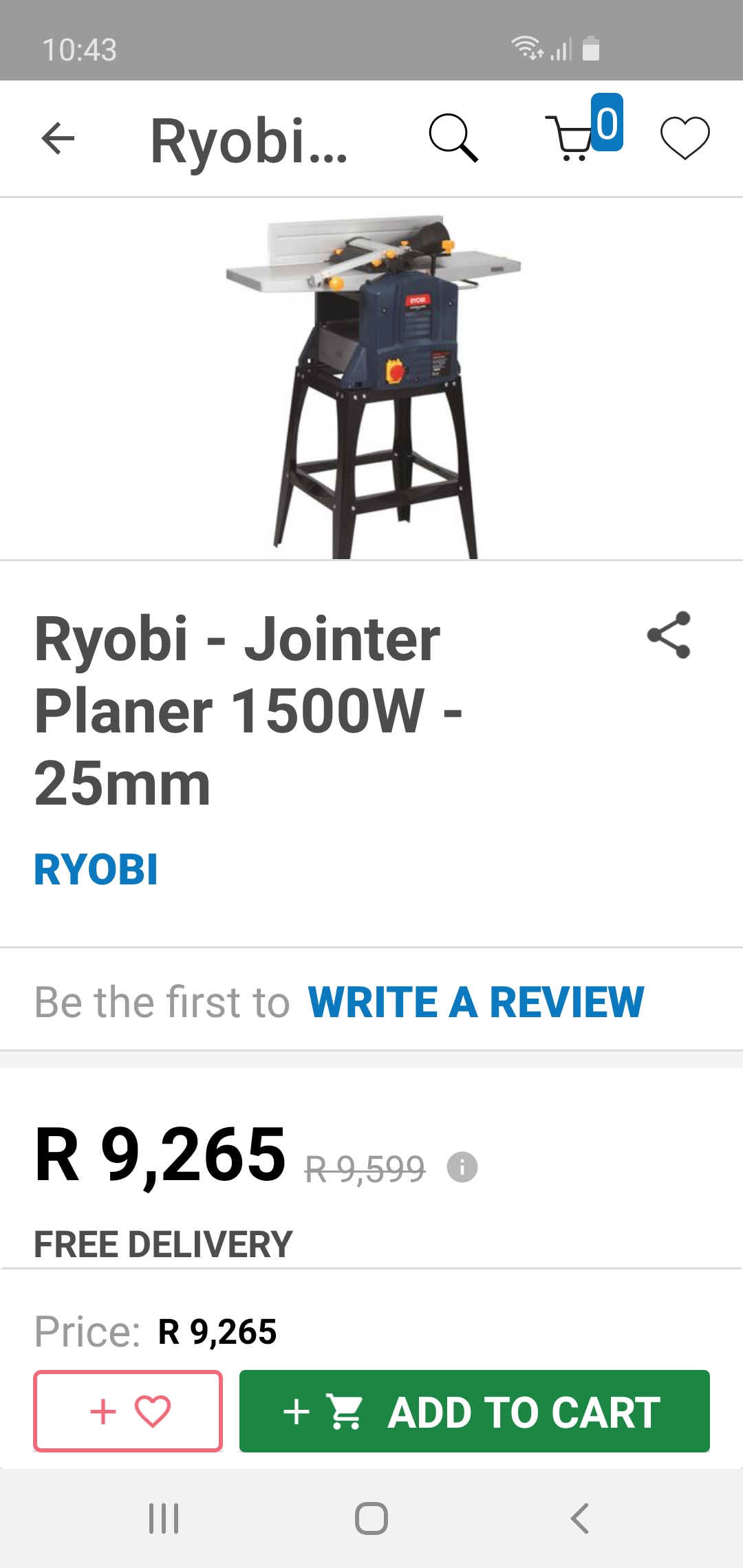
Task: Open the RYOBI brand link
Action: [96, 869]
